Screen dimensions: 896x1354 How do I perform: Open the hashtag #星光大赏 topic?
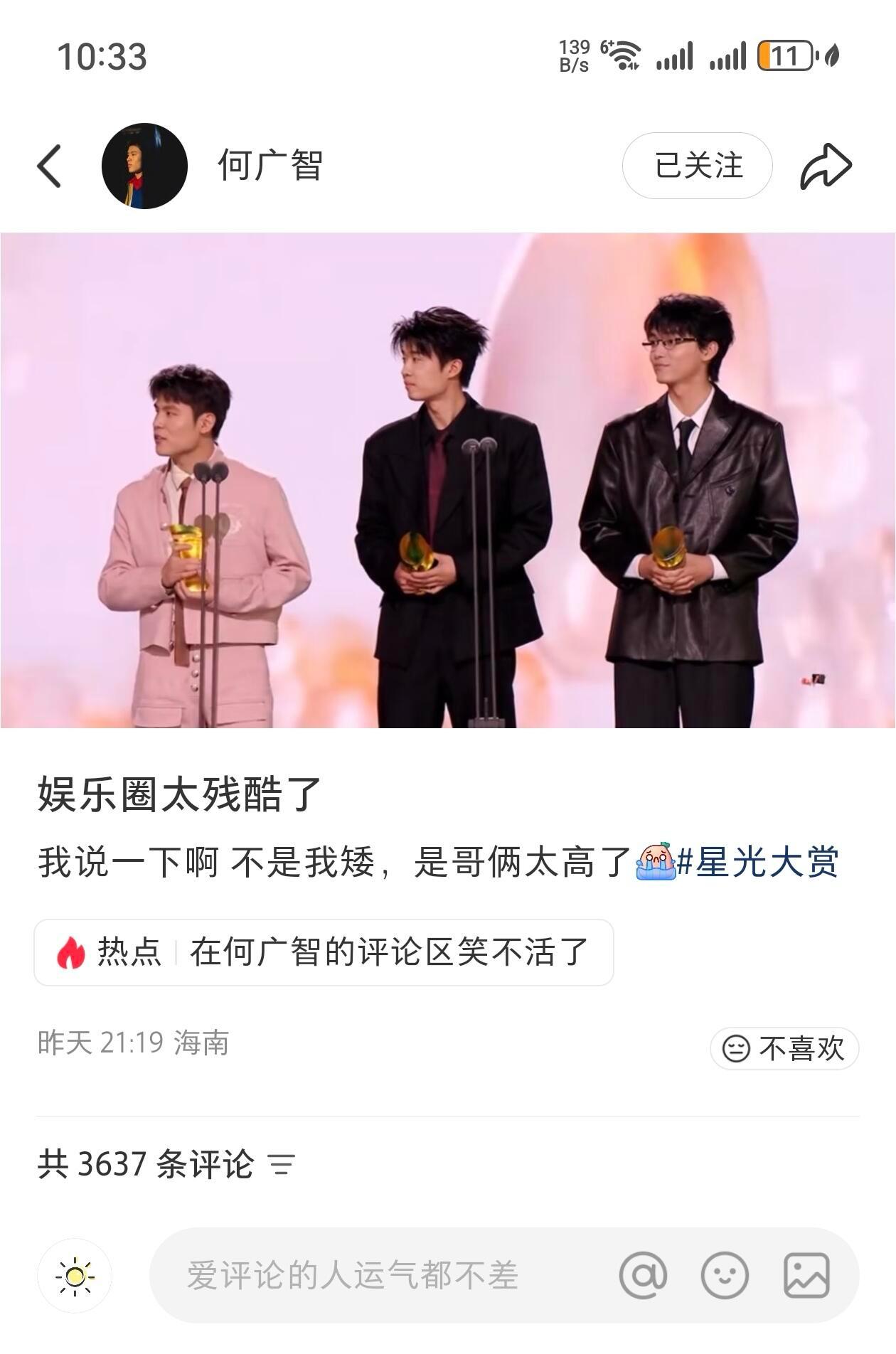[762, 863]
